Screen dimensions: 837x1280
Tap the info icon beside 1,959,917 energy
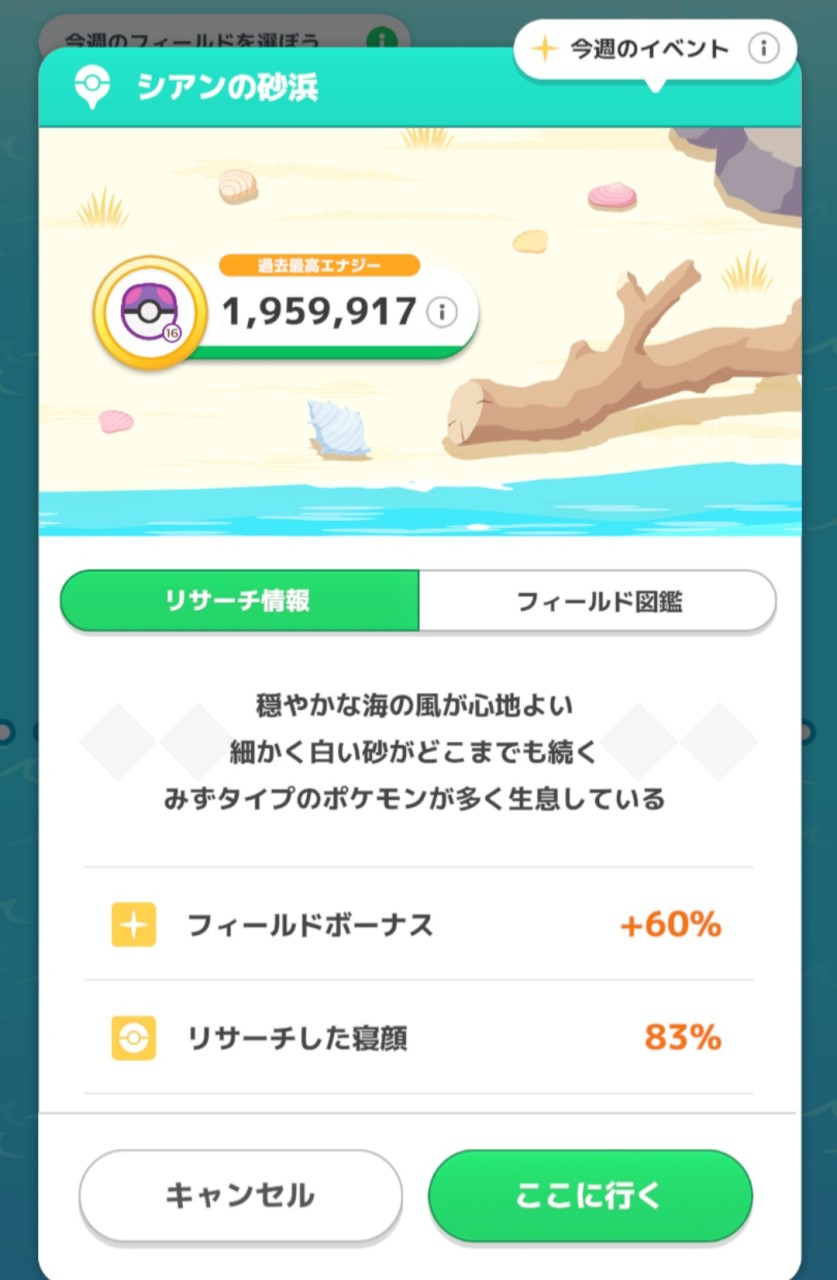point(441,312)
